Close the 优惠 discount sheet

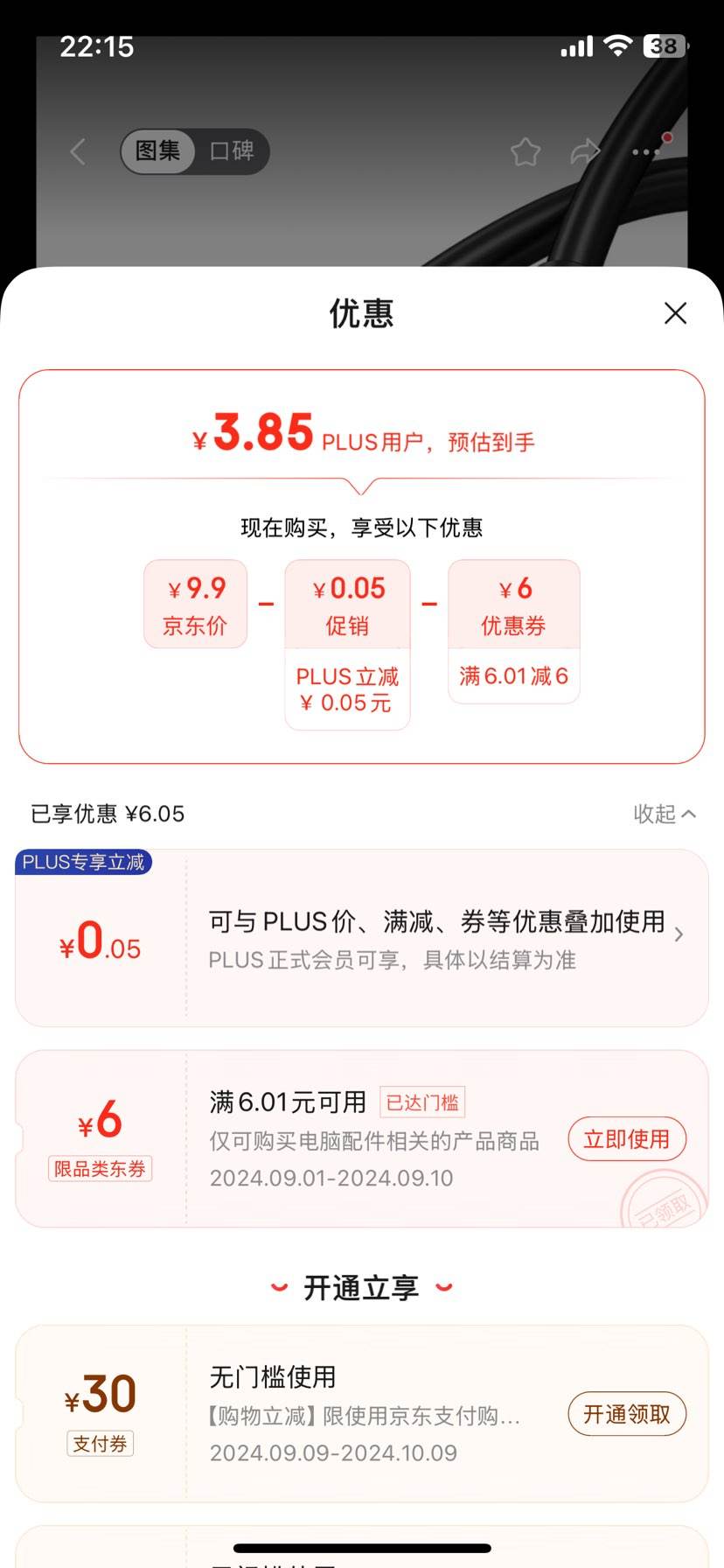point(675,313)
